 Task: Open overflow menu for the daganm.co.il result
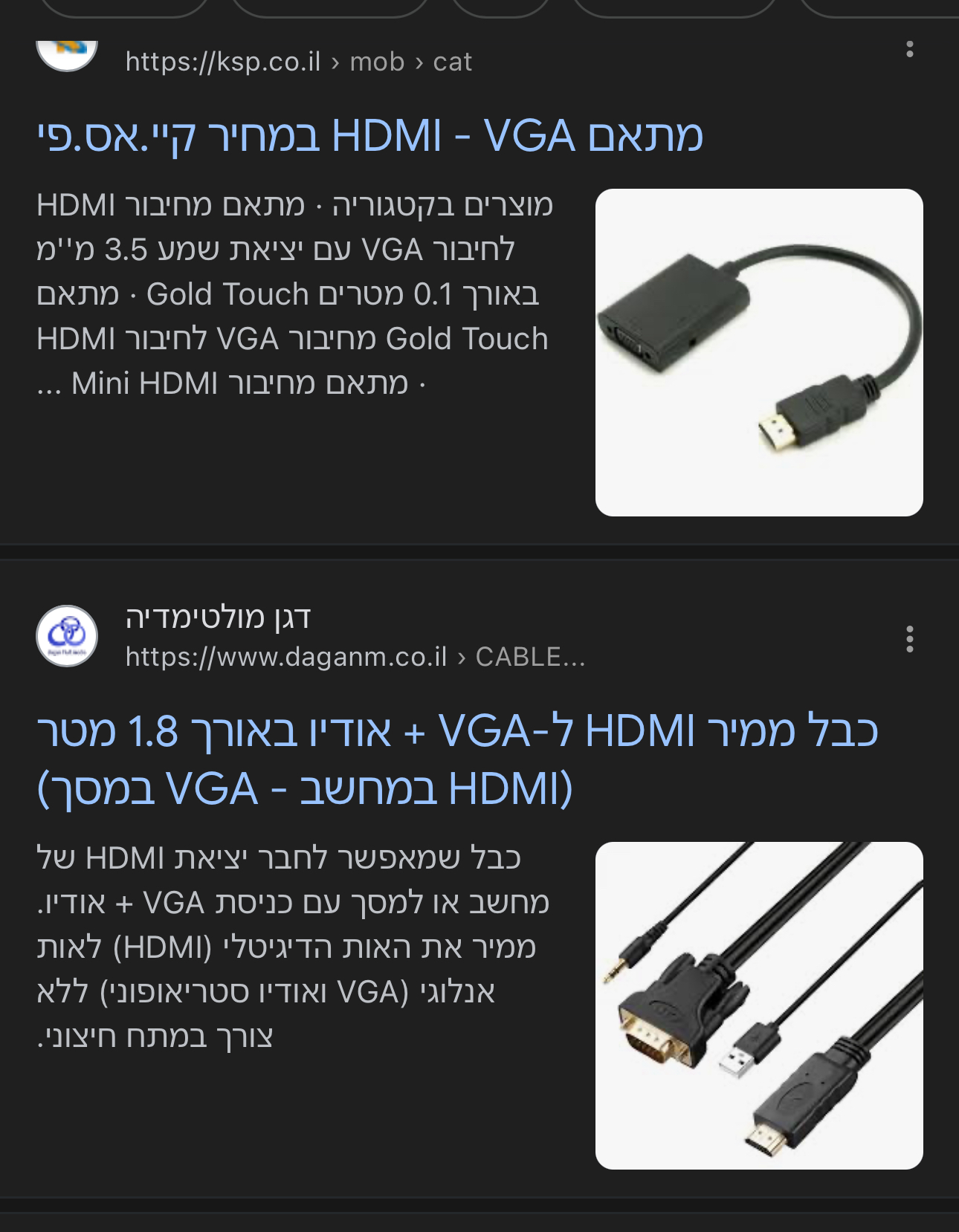pos(909,639)
